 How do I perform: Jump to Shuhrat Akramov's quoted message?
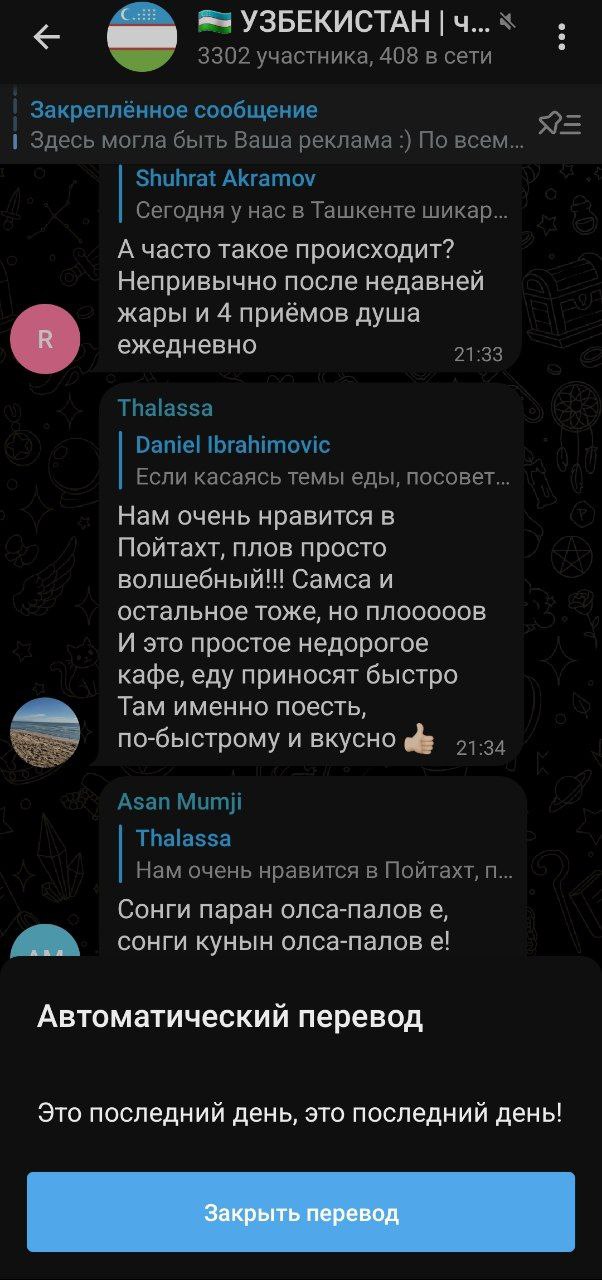(320, 195)
